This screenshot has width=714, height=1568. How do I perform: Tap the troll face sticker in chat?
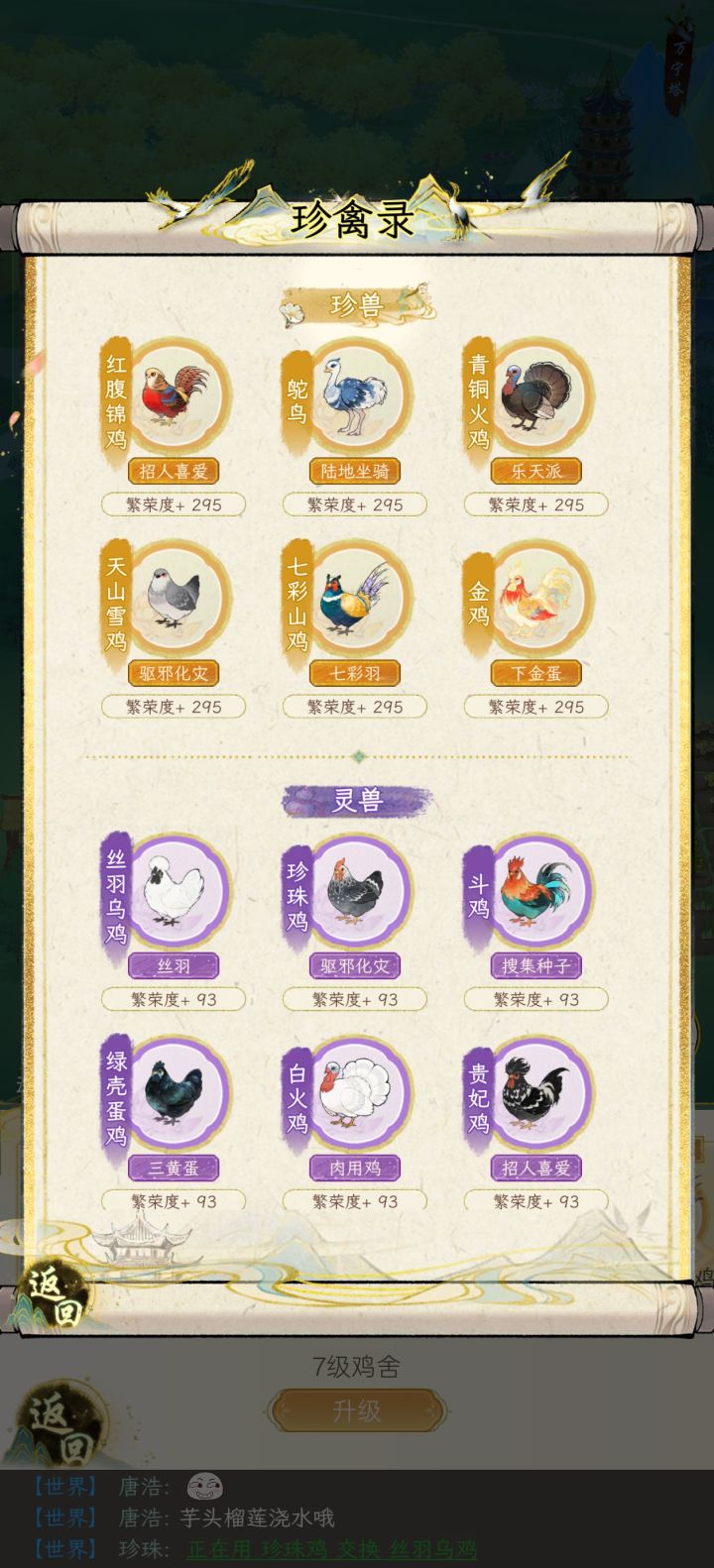tap(206, 1487)
